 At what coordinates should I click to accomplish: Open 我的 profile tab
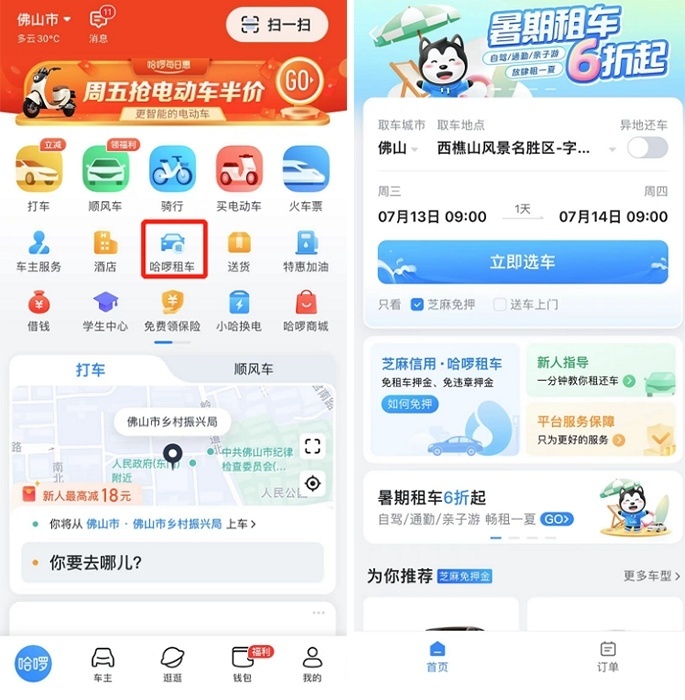click(312, 664)
